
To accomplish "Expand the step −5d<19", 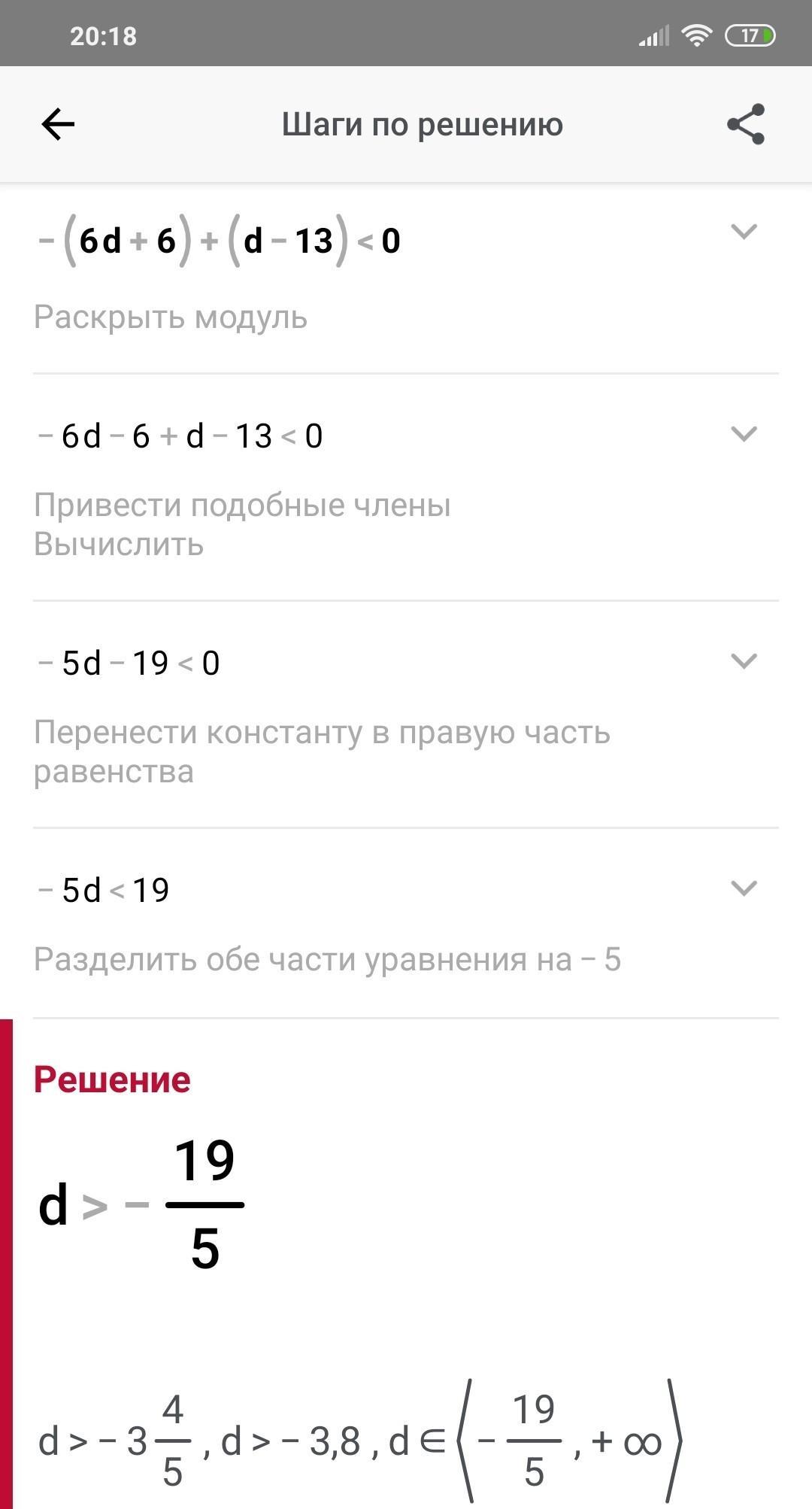I will 744,888.
